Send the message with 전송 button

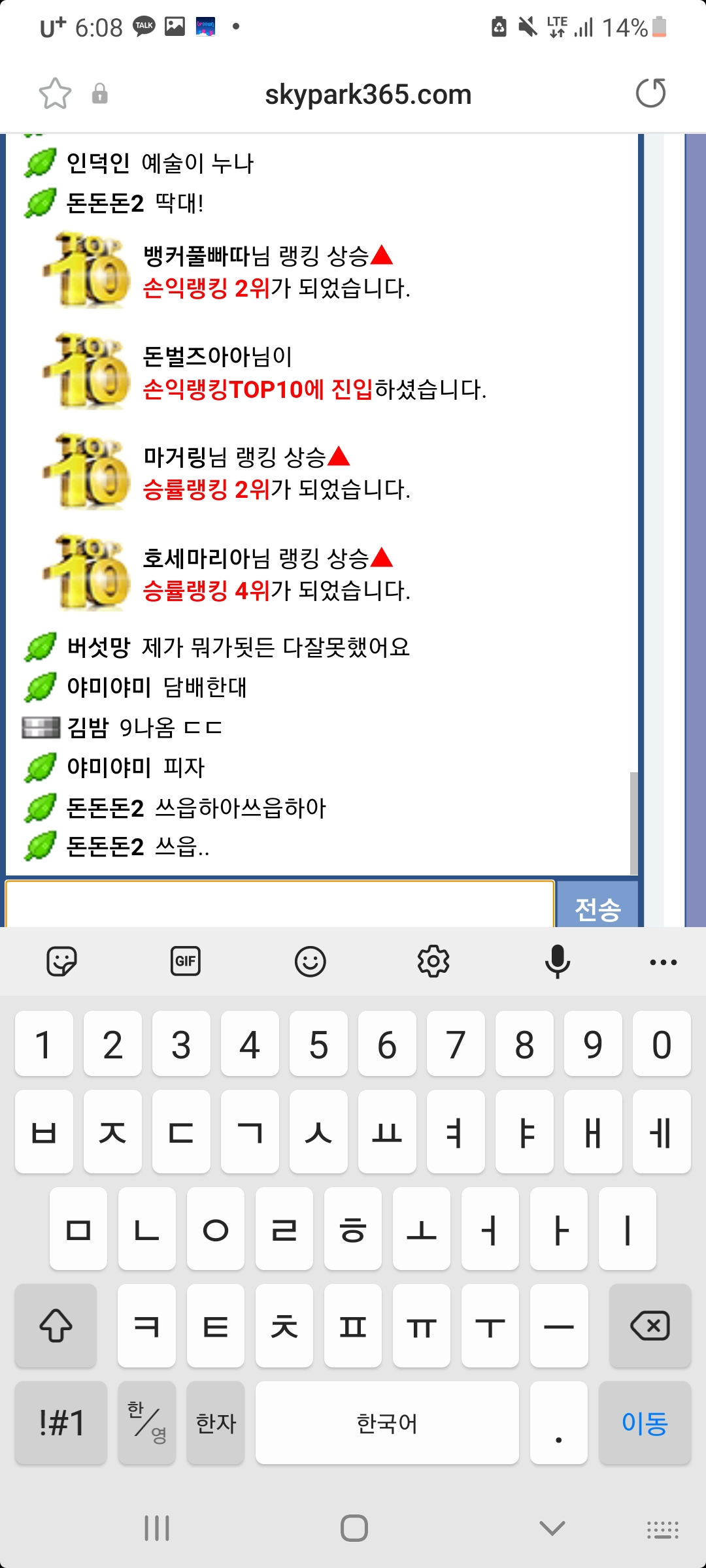[x=597, y=907]
